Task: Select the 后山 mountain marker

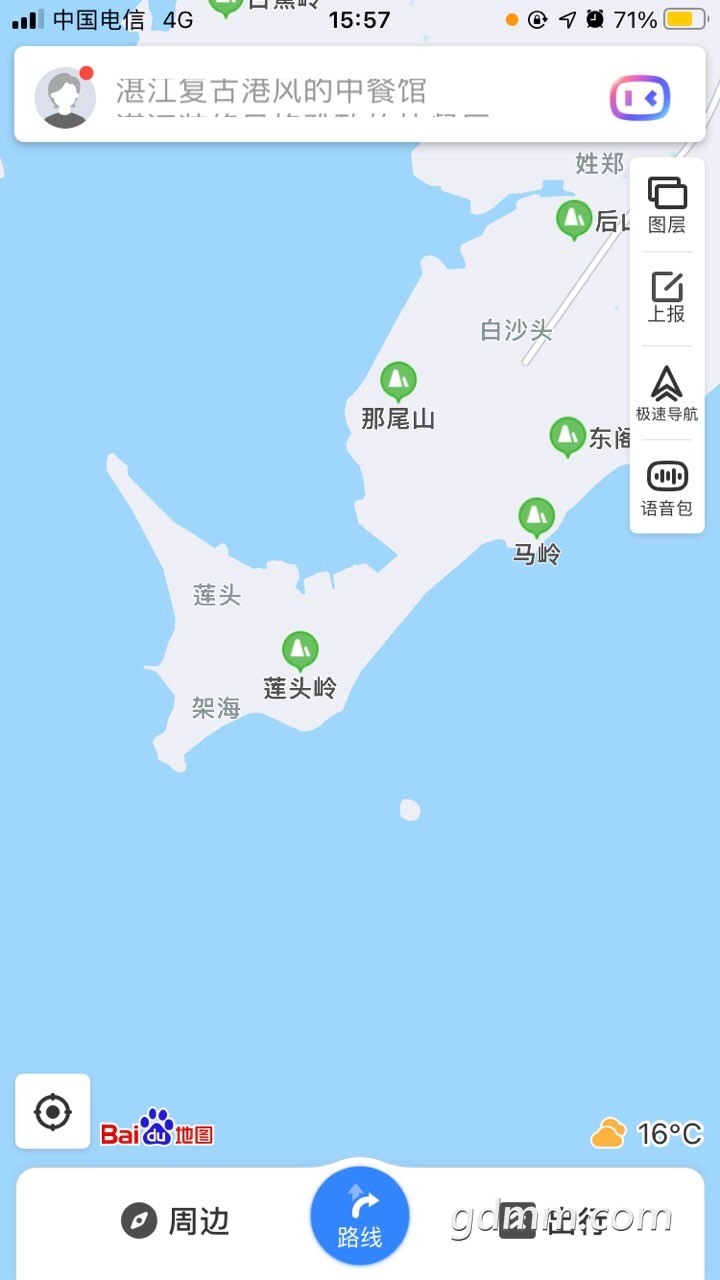Action: pos(574,219)
